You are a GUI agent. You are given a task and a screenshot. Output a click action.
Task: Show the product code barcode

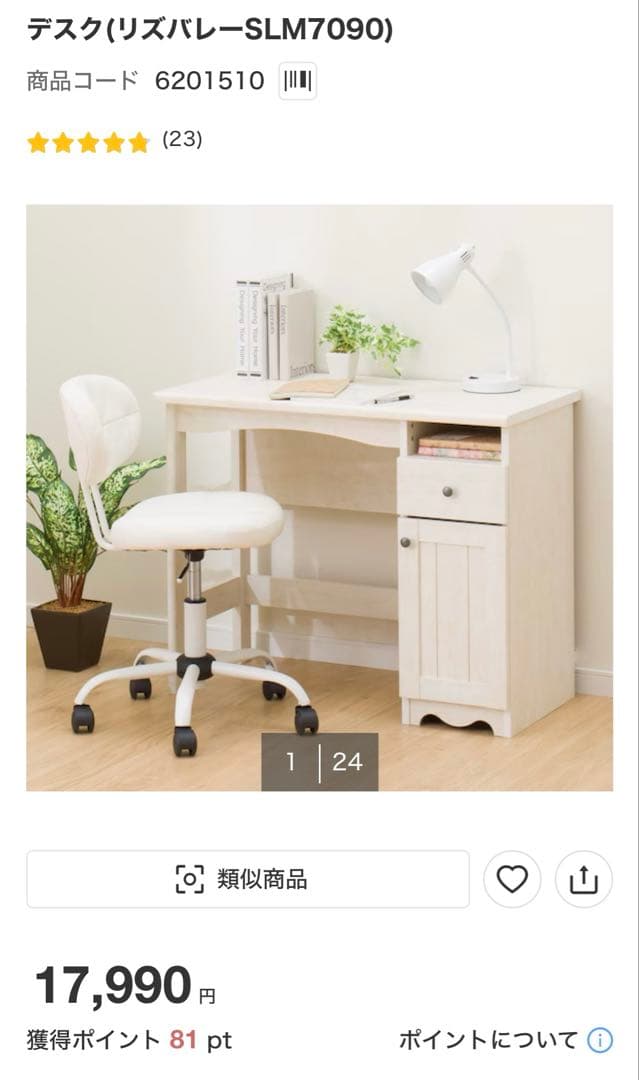297,81
